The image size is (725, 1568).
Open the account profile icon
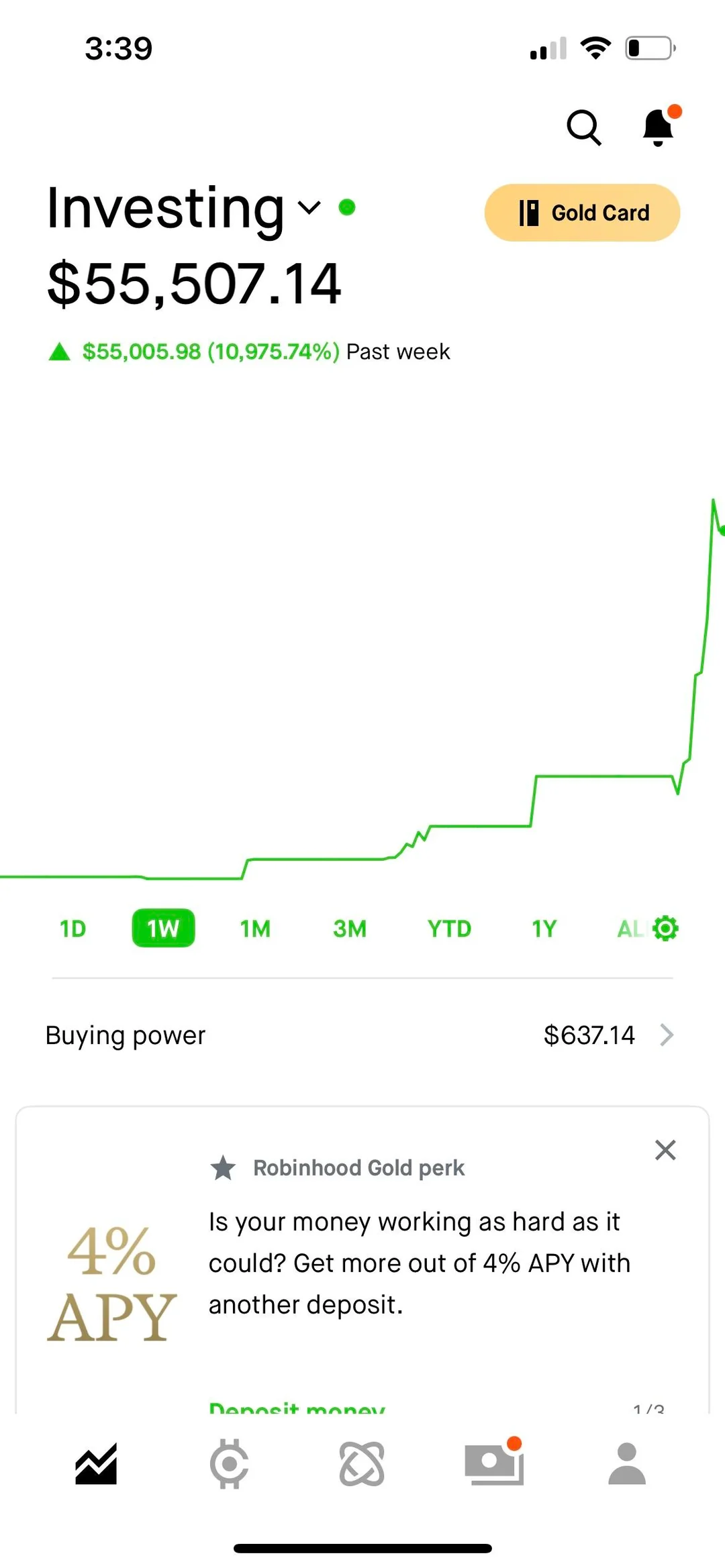627,1464
